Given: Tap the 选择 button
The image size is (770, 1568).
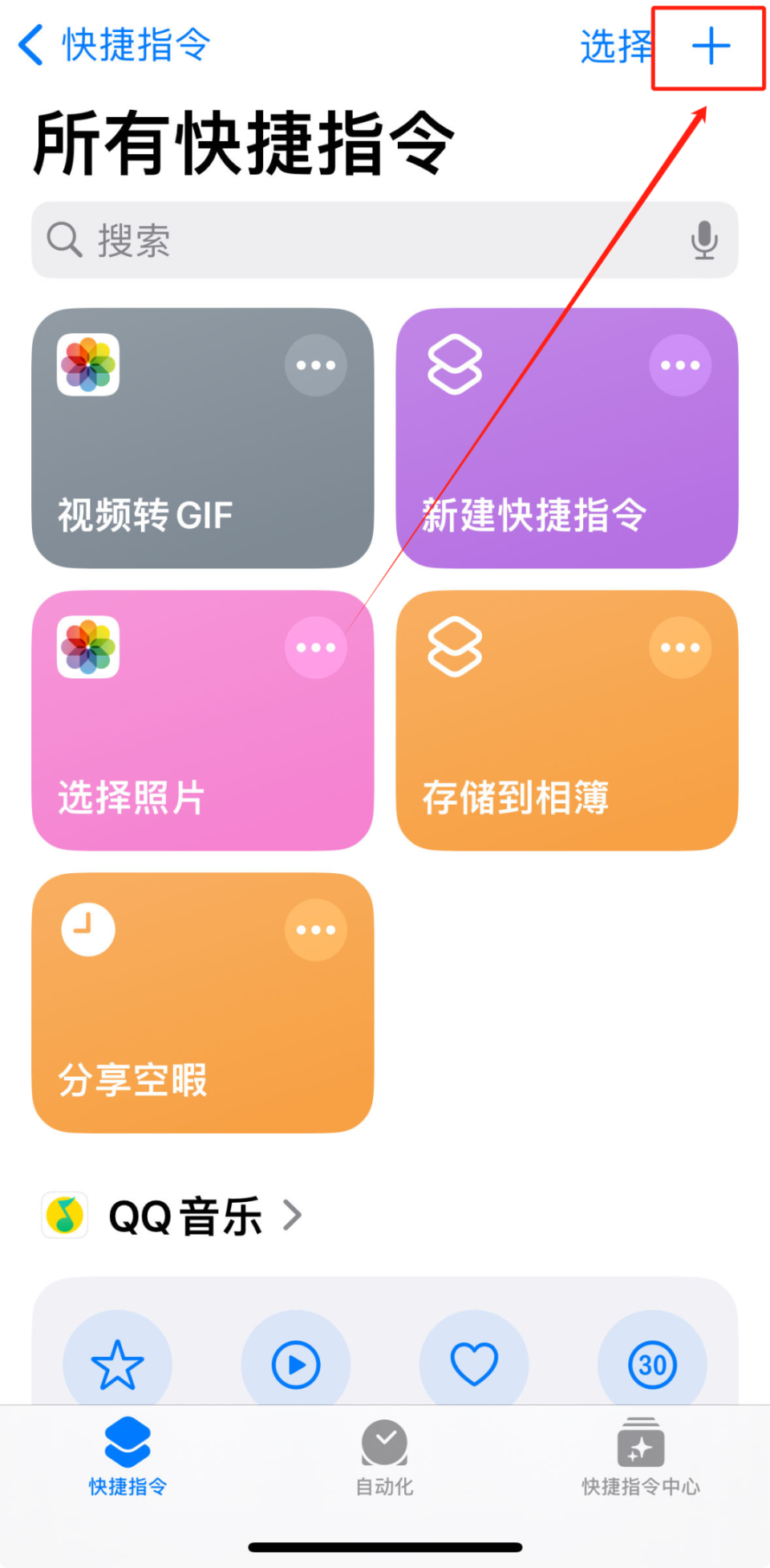Looking at the screenshot, I should pyautogui.click(x=614, y=48).
